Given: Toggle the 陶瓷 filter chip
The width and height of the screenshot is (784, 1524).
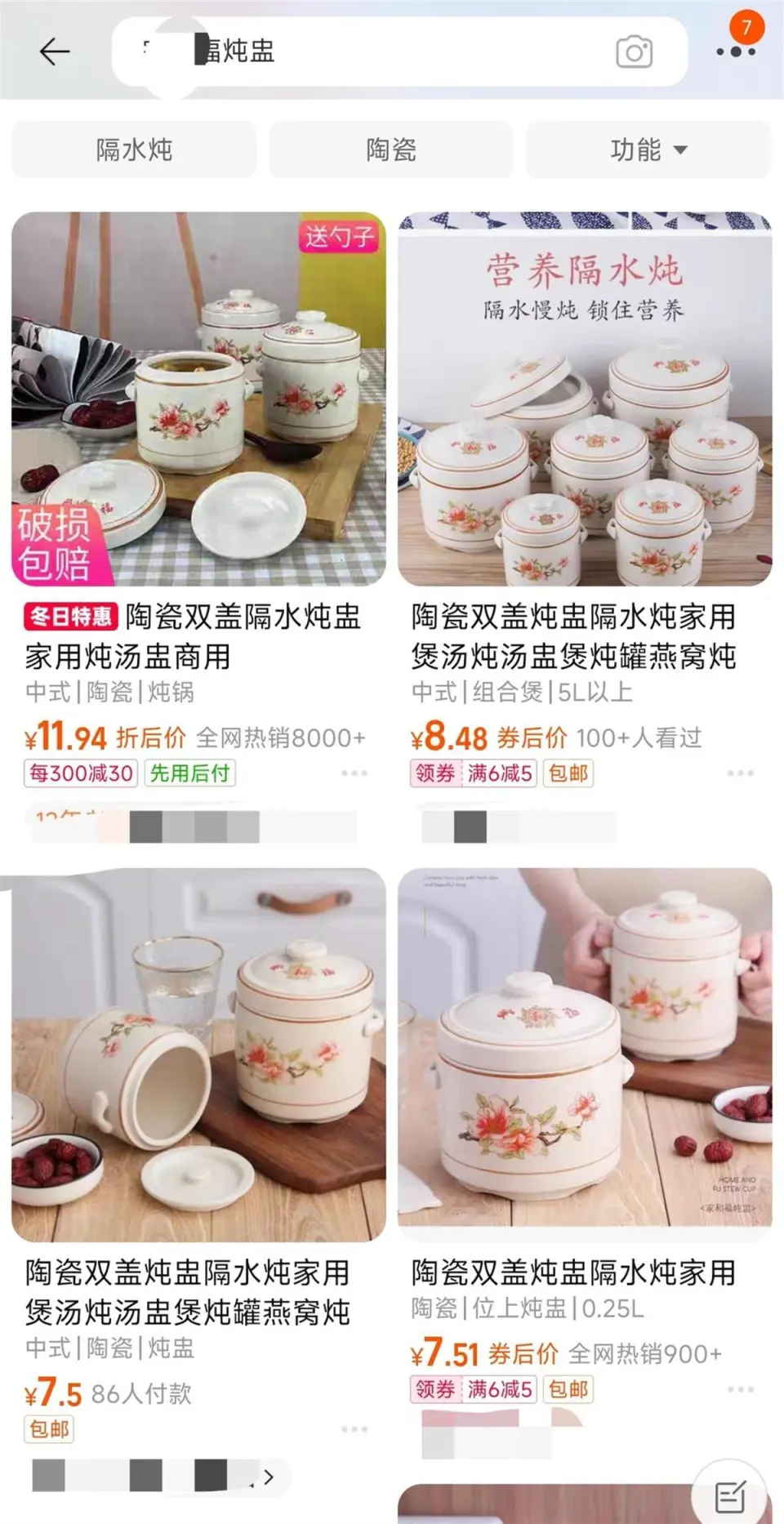Looking at the screenshot, I should [390, 149].
